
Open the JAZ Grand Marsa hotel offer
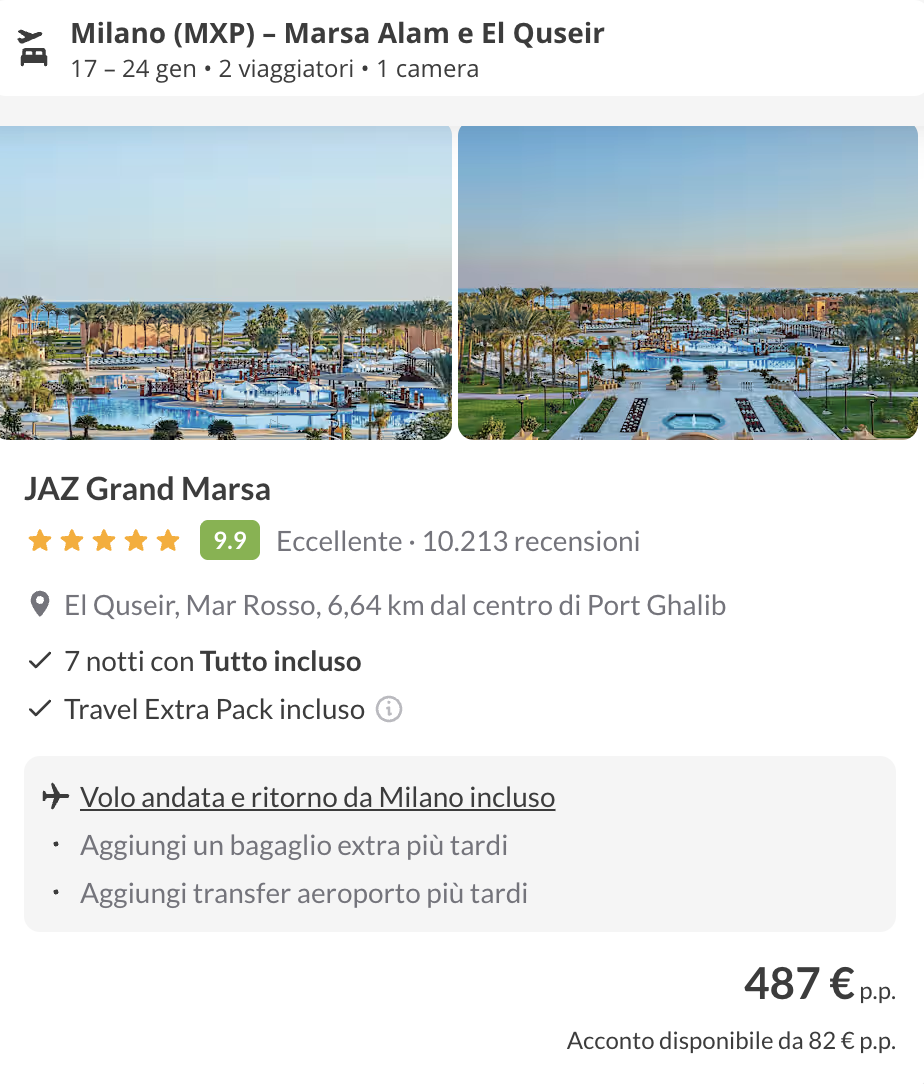[147, 489]
